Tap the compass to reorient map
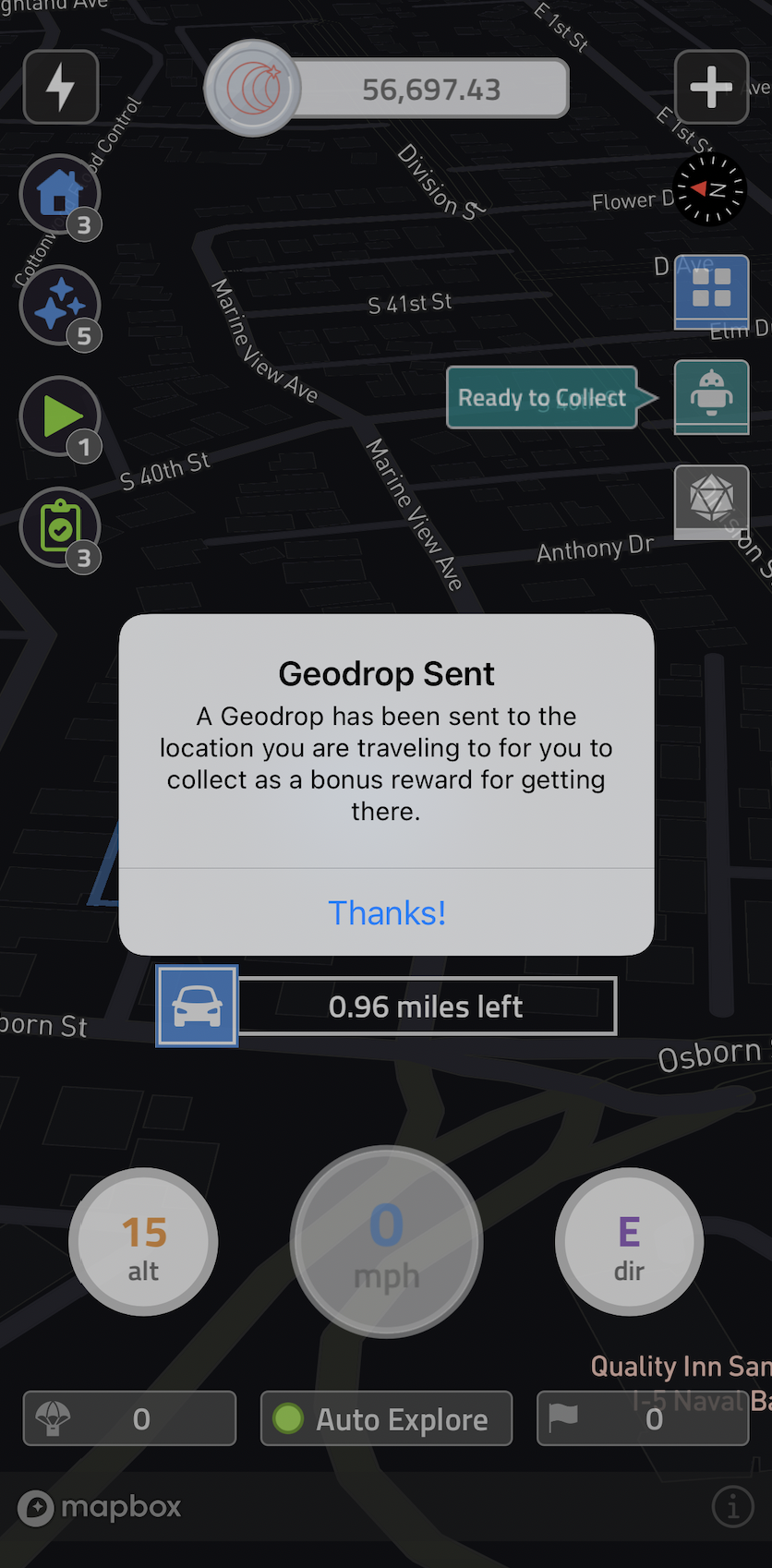Image resolution: width=772 pixels, height=1568 pixels. click(x=710, y=190)
